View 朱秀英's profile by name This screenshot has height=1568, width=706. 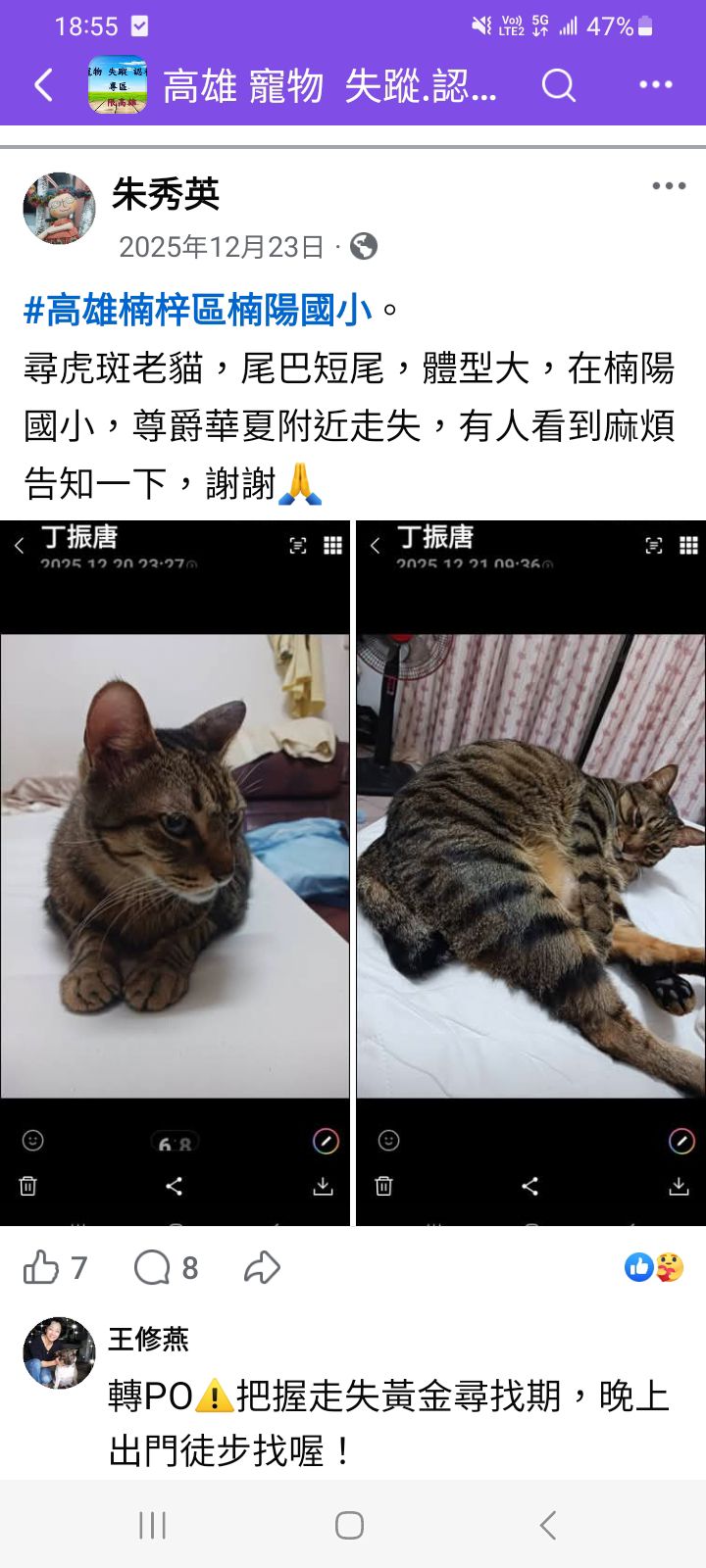click(x=166, y=194)
